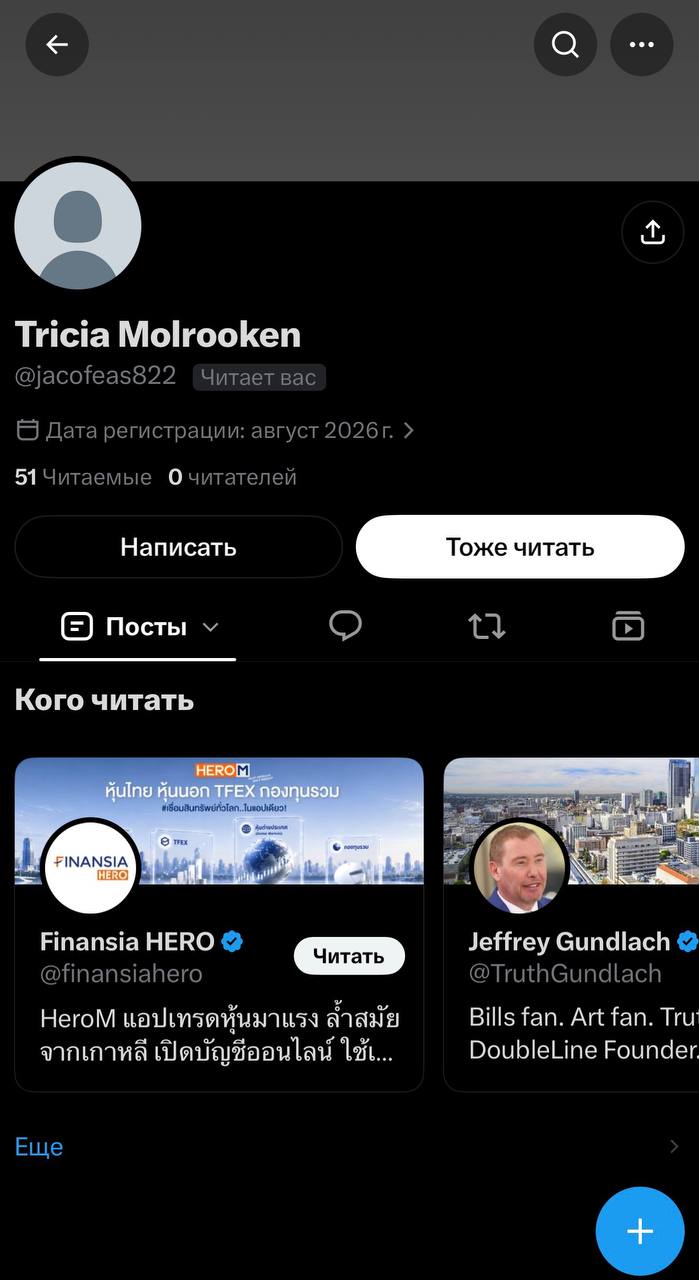Go back using the arrow button
This screenshot has height=1280, width=699.
tap(57, 45)
